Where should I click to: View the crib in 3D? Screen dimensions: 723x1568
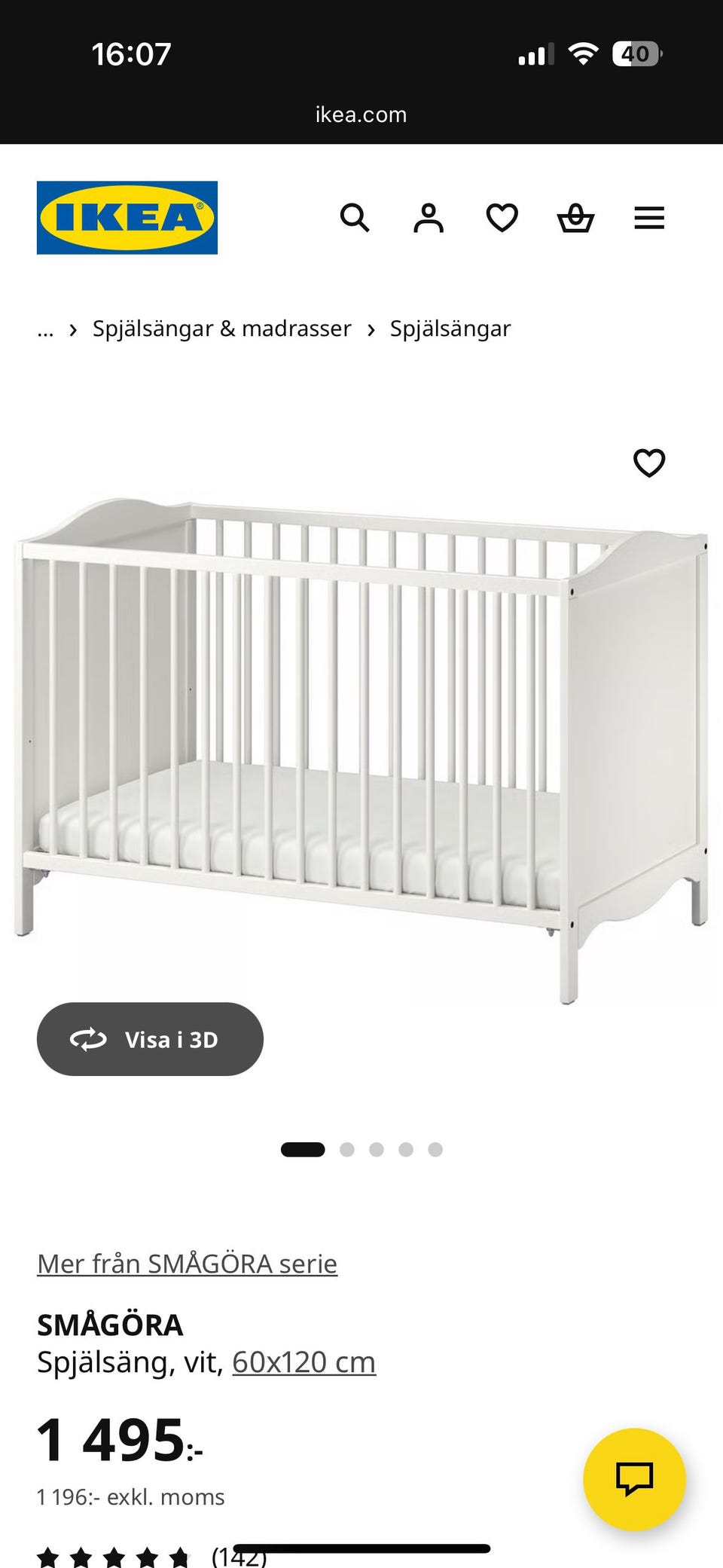tap(150, 1039)
